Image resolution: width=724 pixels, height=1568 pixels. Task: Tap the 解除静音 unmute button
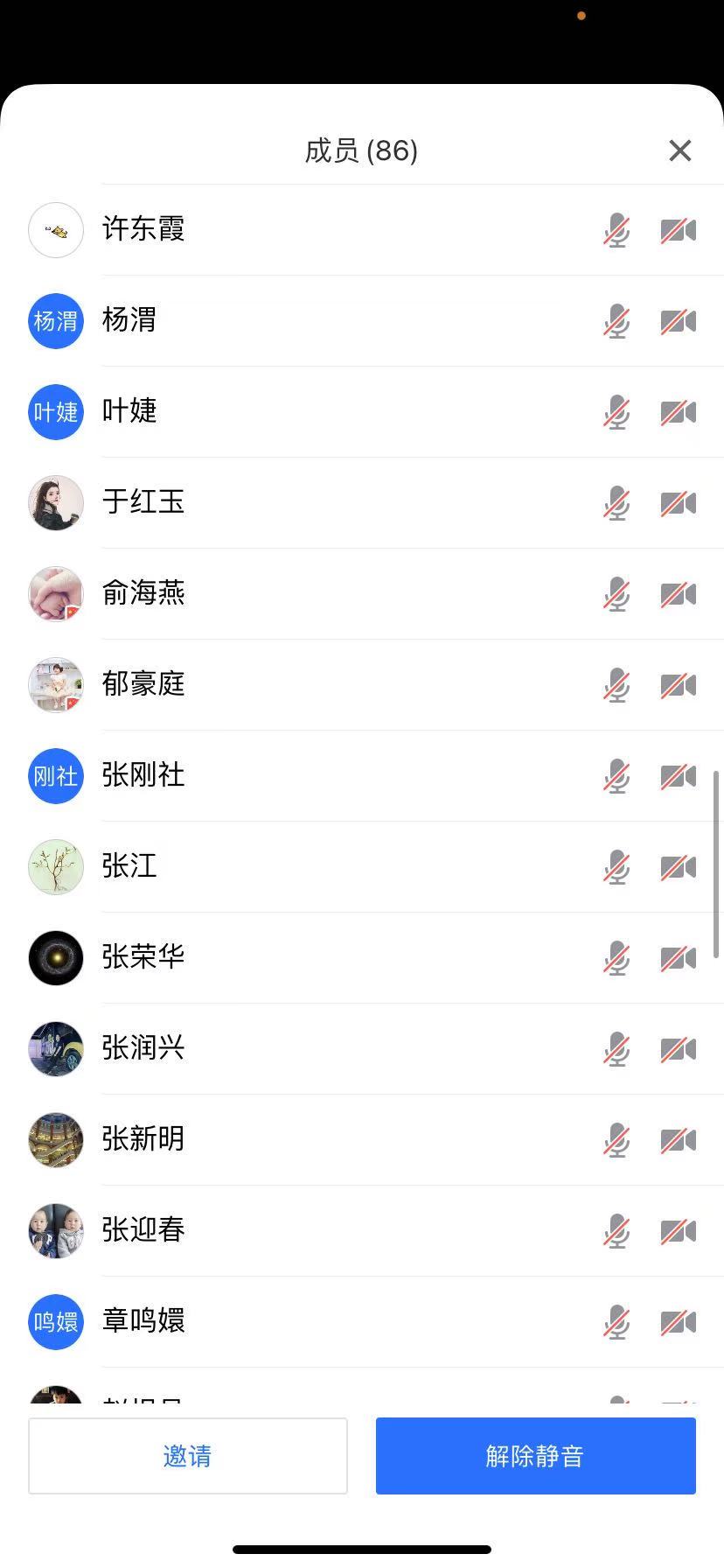point(535,1456)
